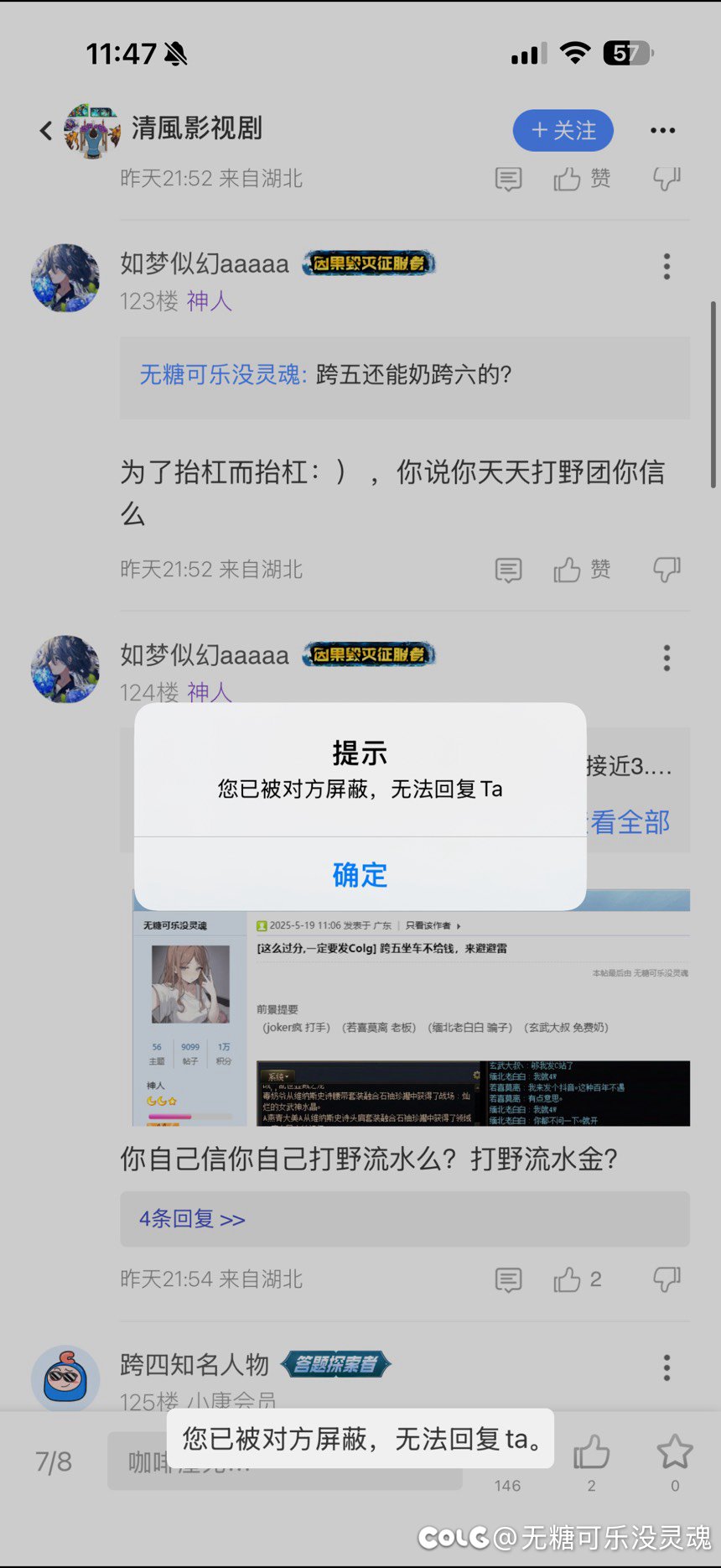Open more options for the 123楼 post

[x=667, y=267]
